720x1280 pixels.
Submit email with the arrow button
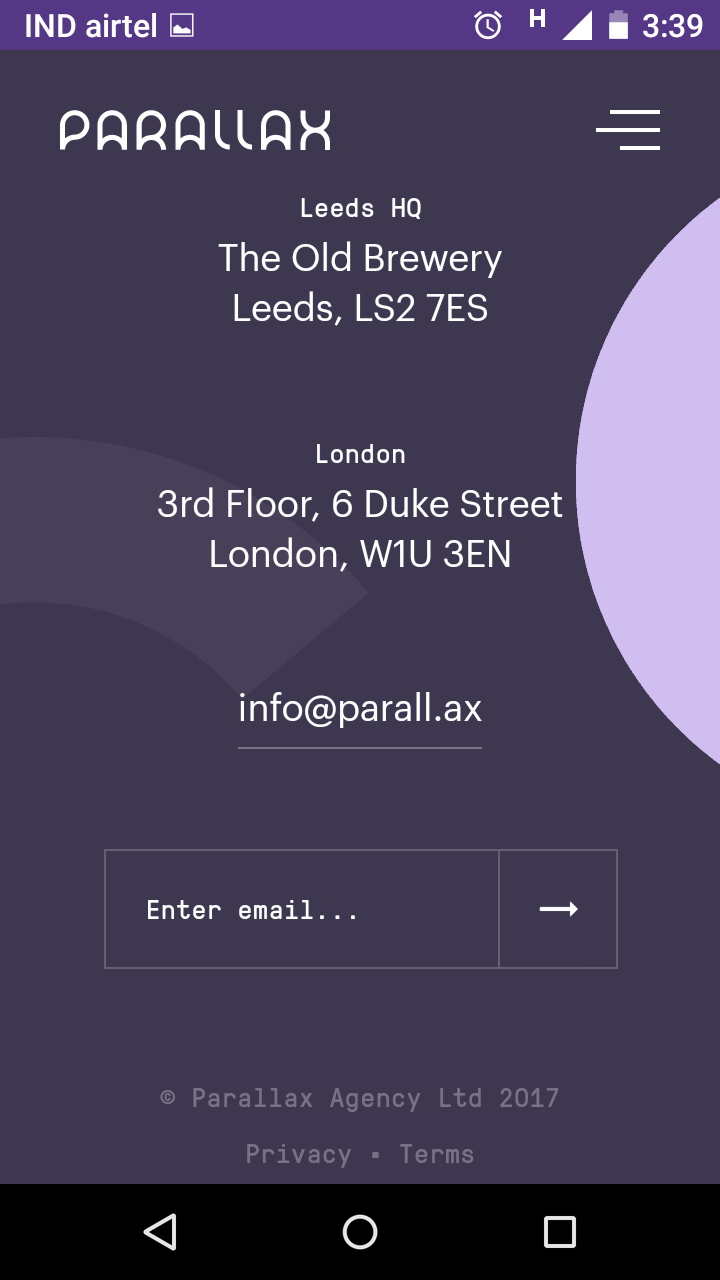coord(558,909)
